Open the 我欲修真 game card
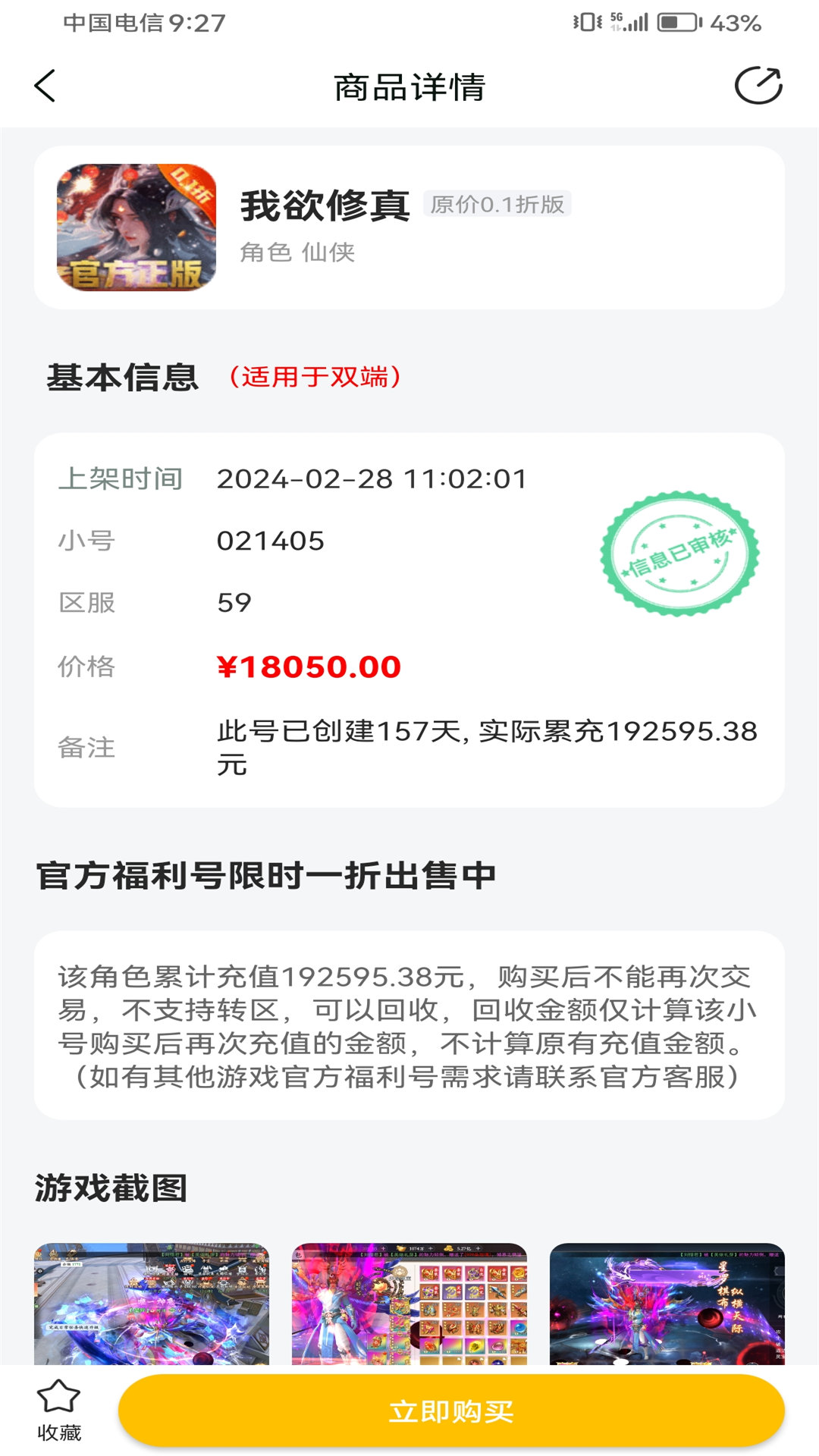This screenshot has width=819, height=1456. pyautogui.click(x=409, y=227)
